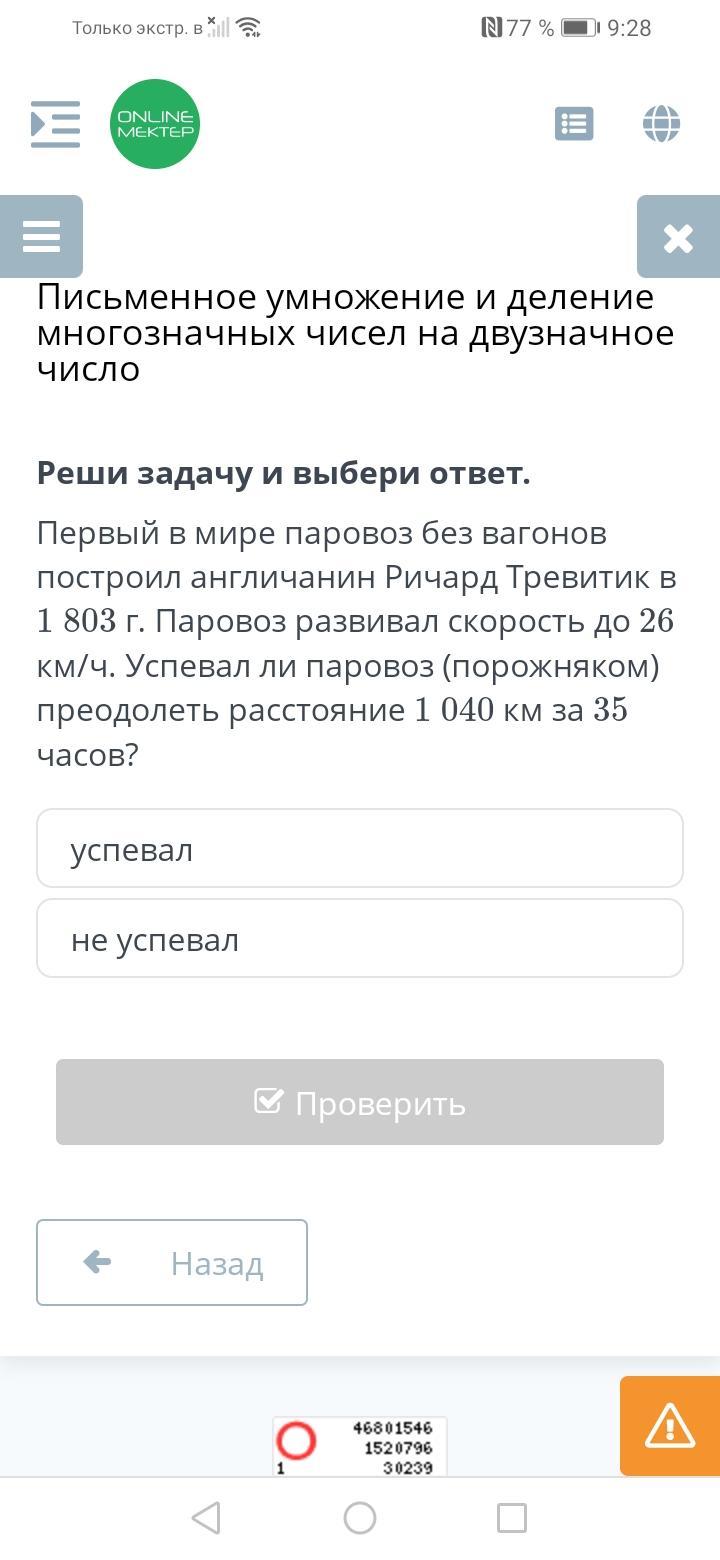The width and height of the screenshot is (720, 1560).
Task: Tap the Online Mektep logo
Action: [x=155, y=124]
